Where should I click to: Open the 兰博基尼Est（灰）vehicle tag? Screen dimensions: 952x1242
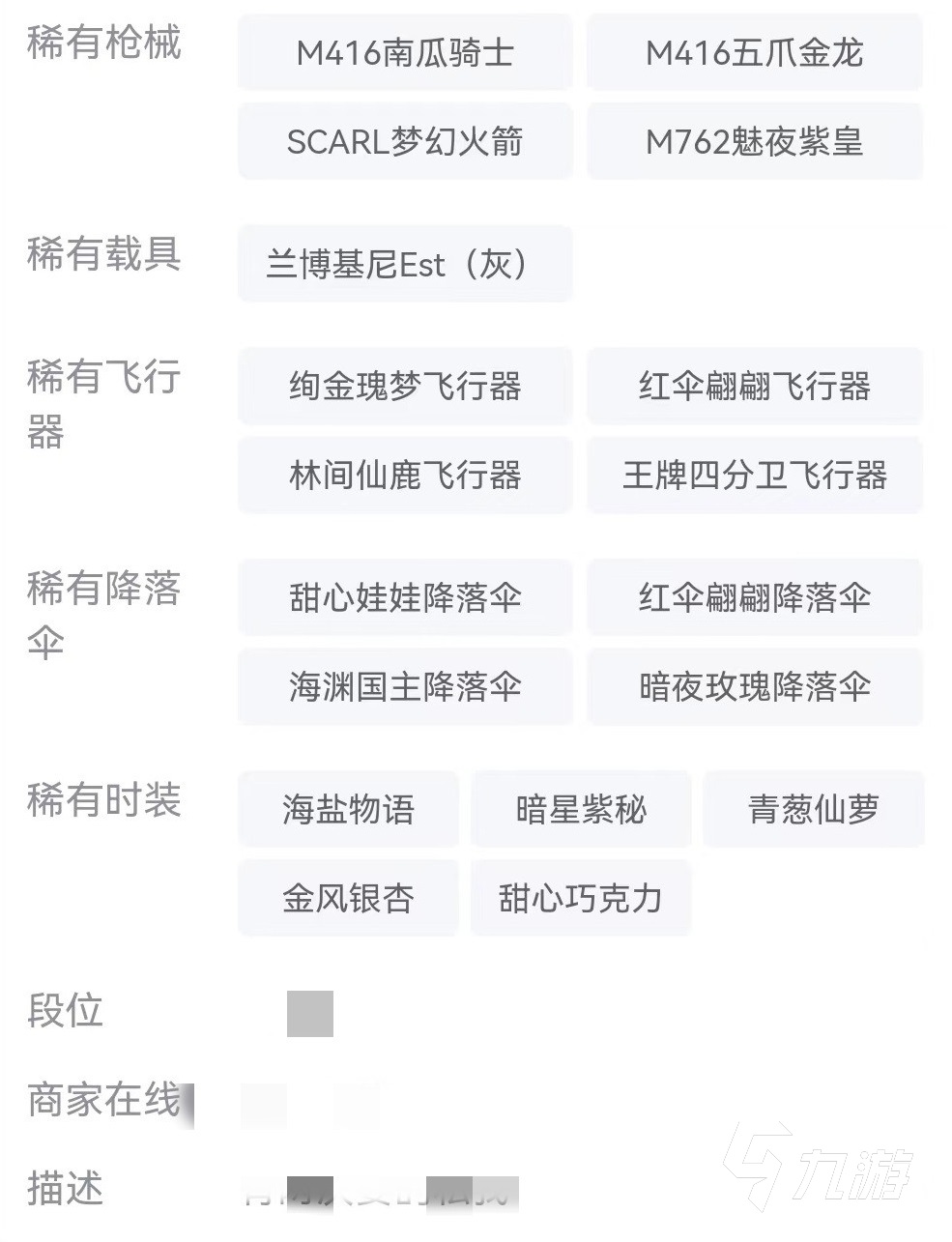click(404, 263)
